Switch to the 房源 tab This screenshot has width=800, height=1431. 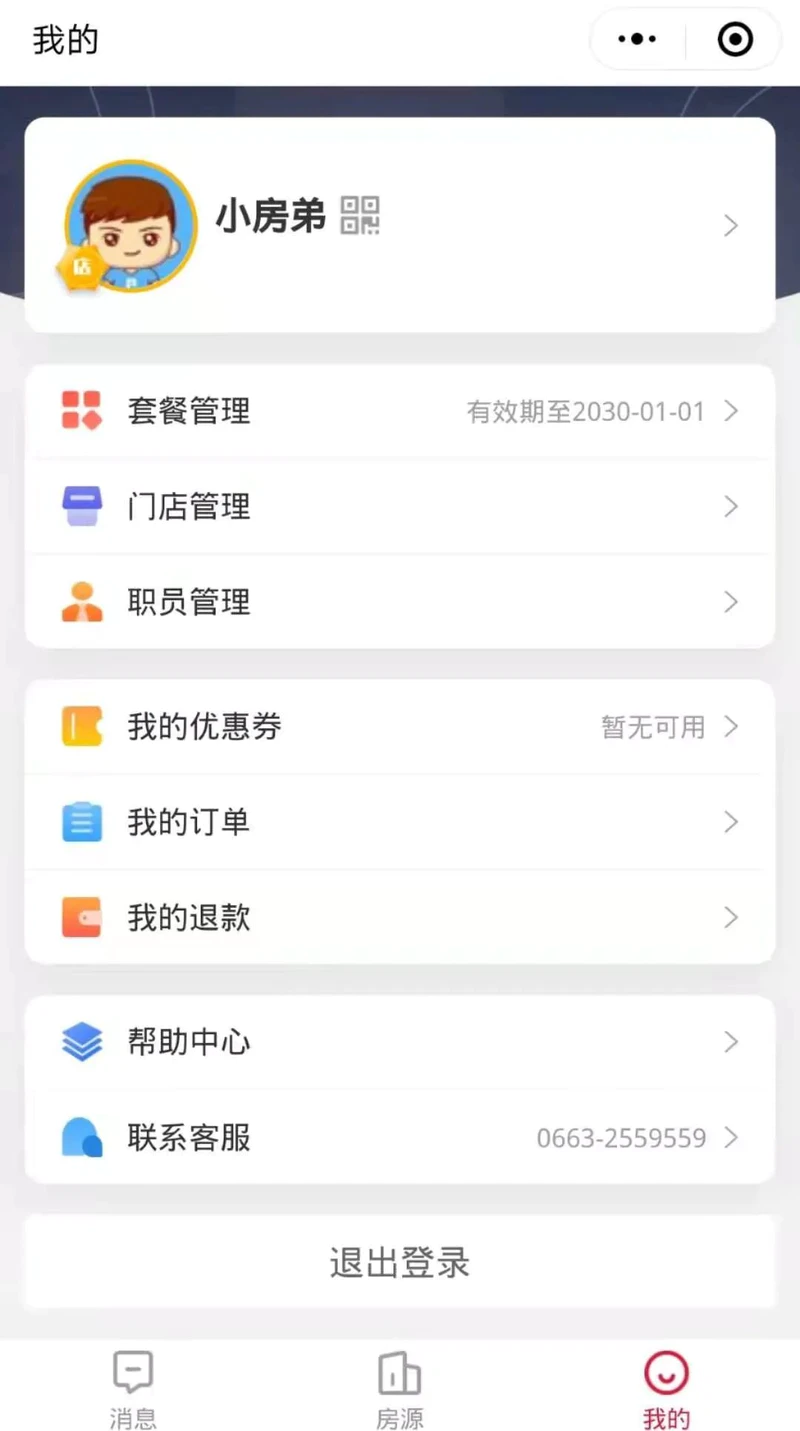[400, 1388]
